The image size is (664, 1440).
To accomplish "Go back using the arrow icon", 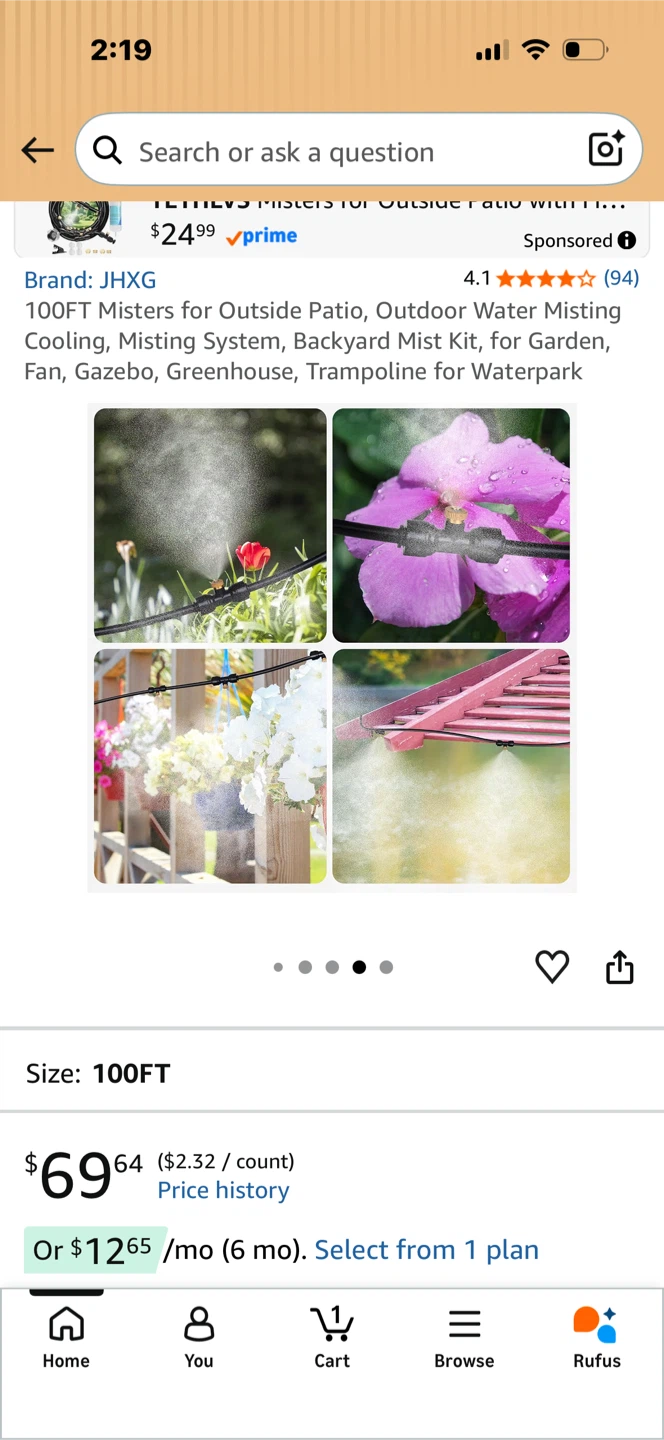I will 38,150.
